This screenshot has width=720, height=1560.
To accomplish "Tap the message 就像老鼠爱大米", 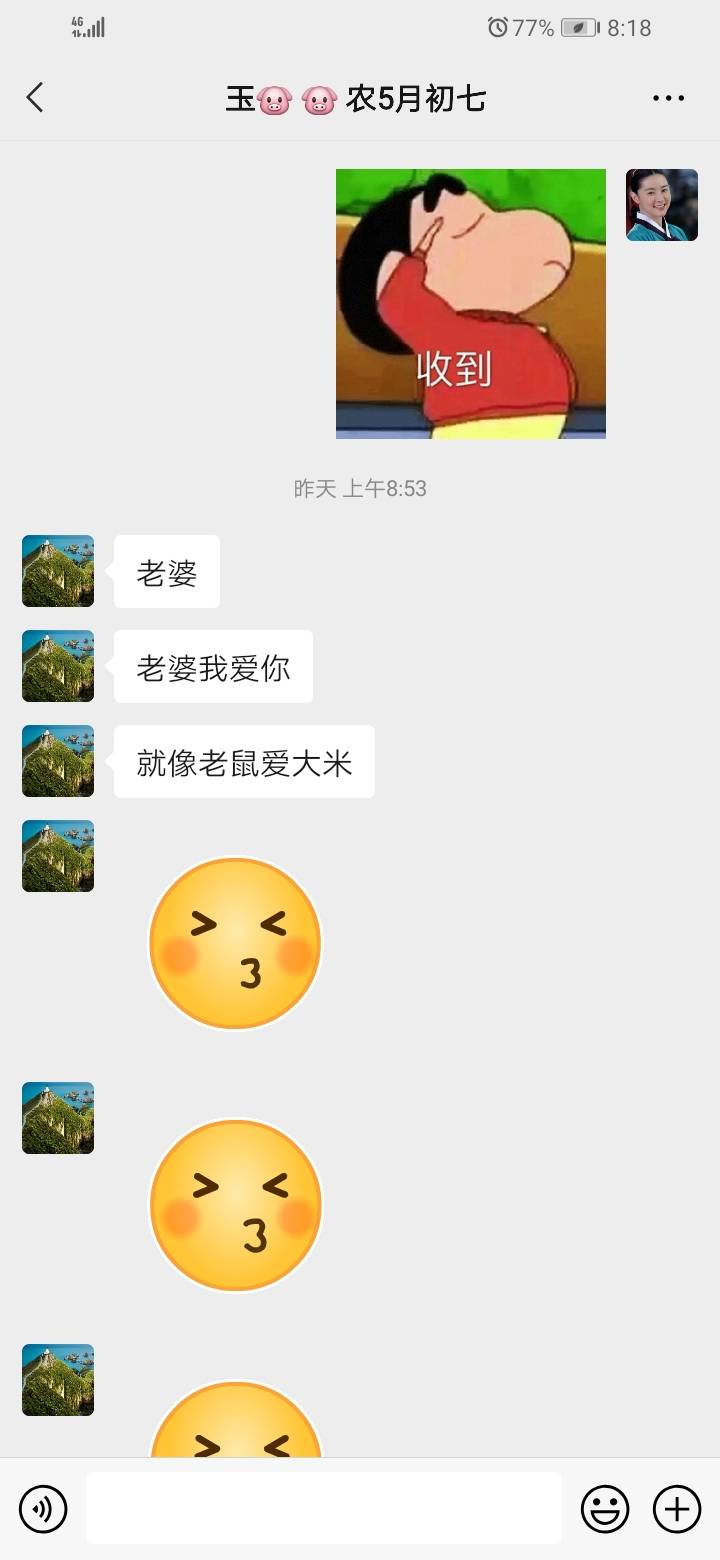I will [243, 761].
